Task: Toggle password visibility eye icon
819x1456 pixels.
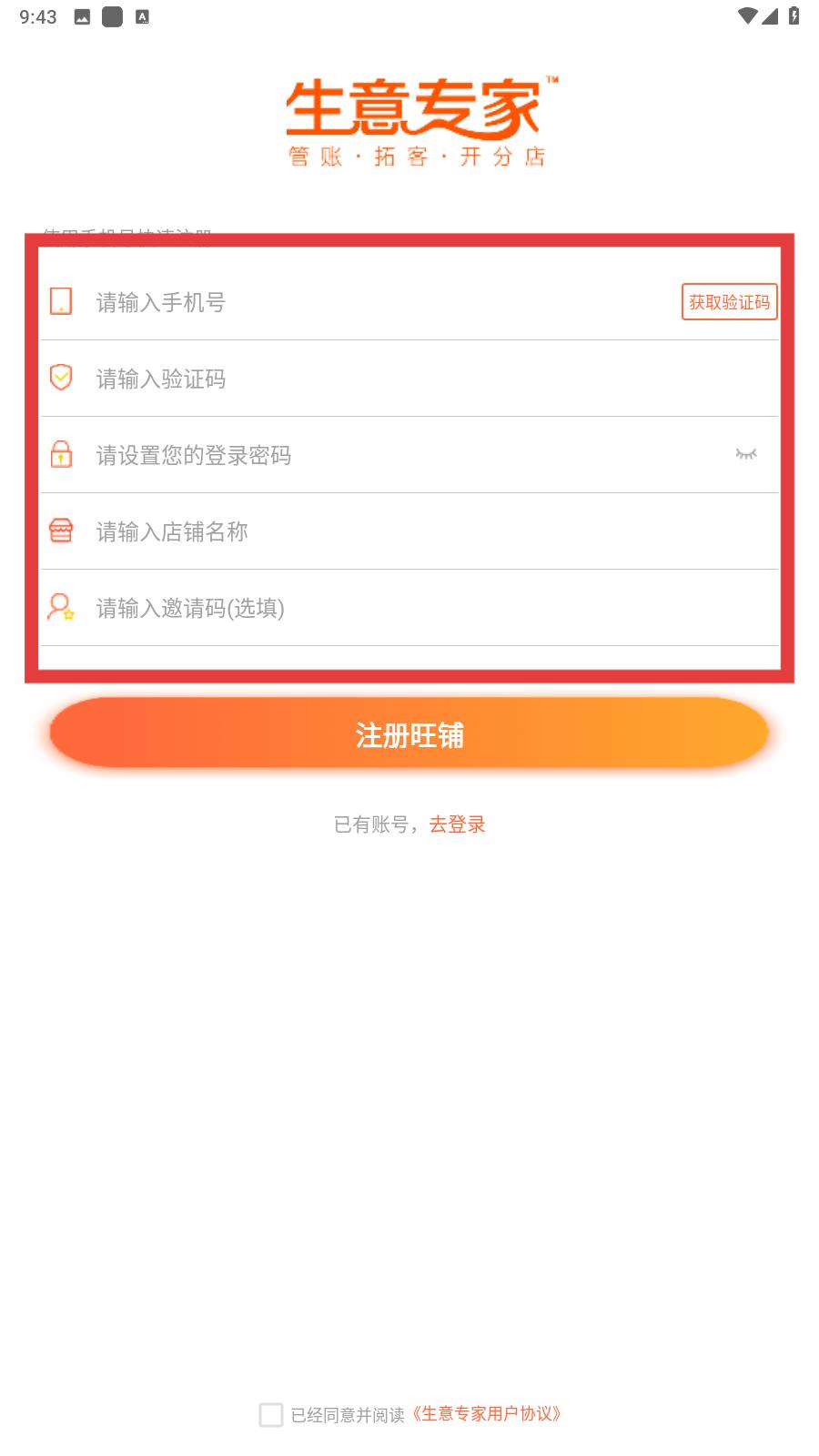Action: [x=746, y=454]
